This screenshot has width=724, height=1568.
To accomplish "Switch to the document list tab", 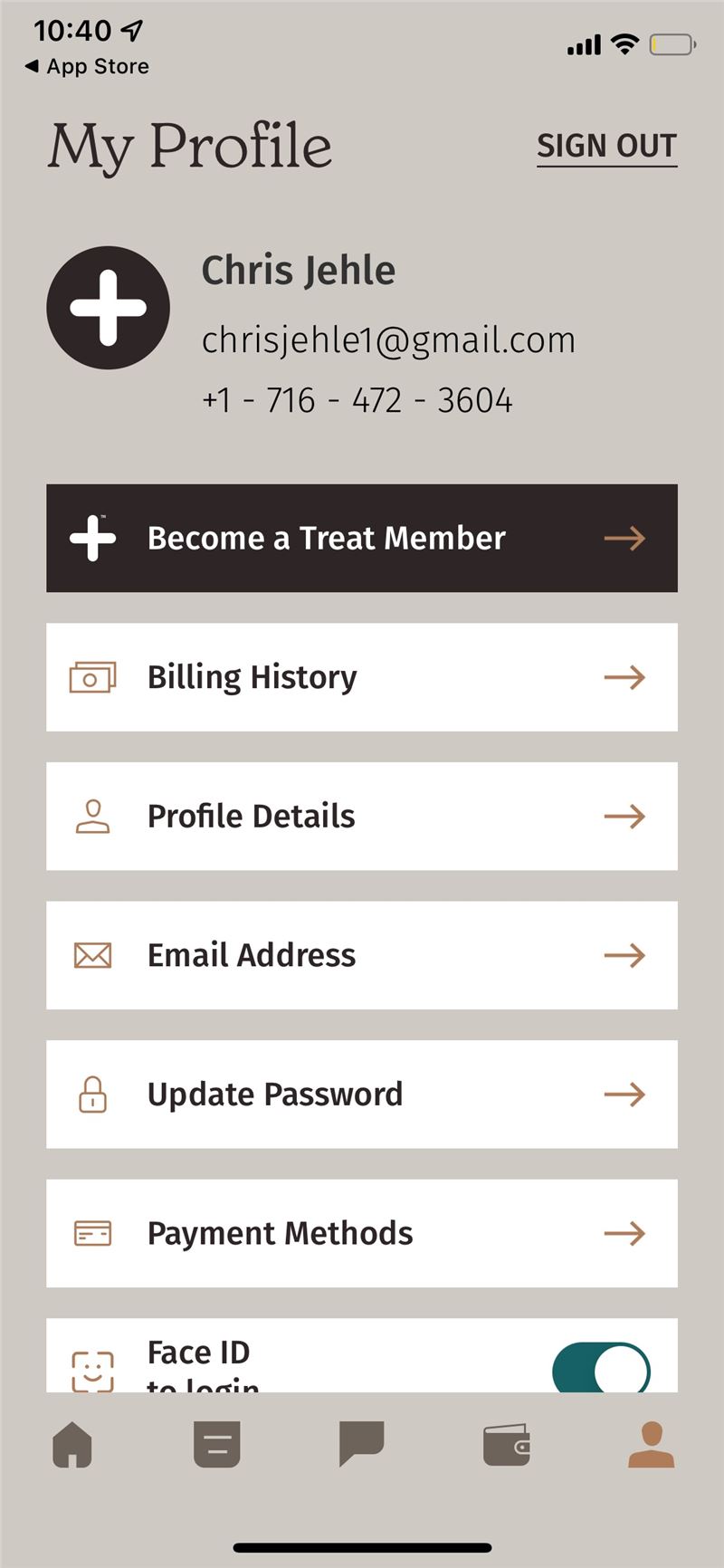I will [x=217, y=1444].
